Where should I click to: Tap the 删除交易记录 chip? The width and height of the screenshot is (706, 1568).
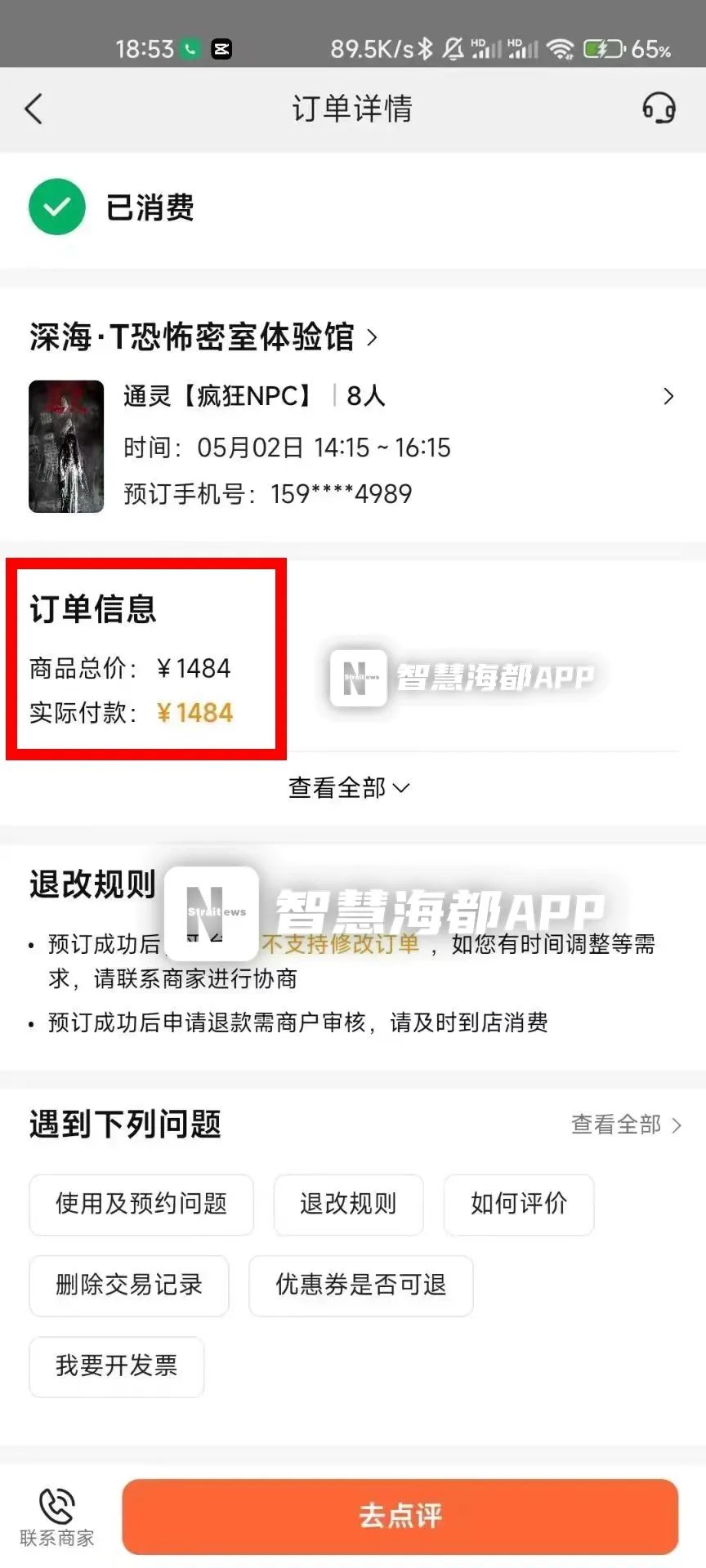129,1285
